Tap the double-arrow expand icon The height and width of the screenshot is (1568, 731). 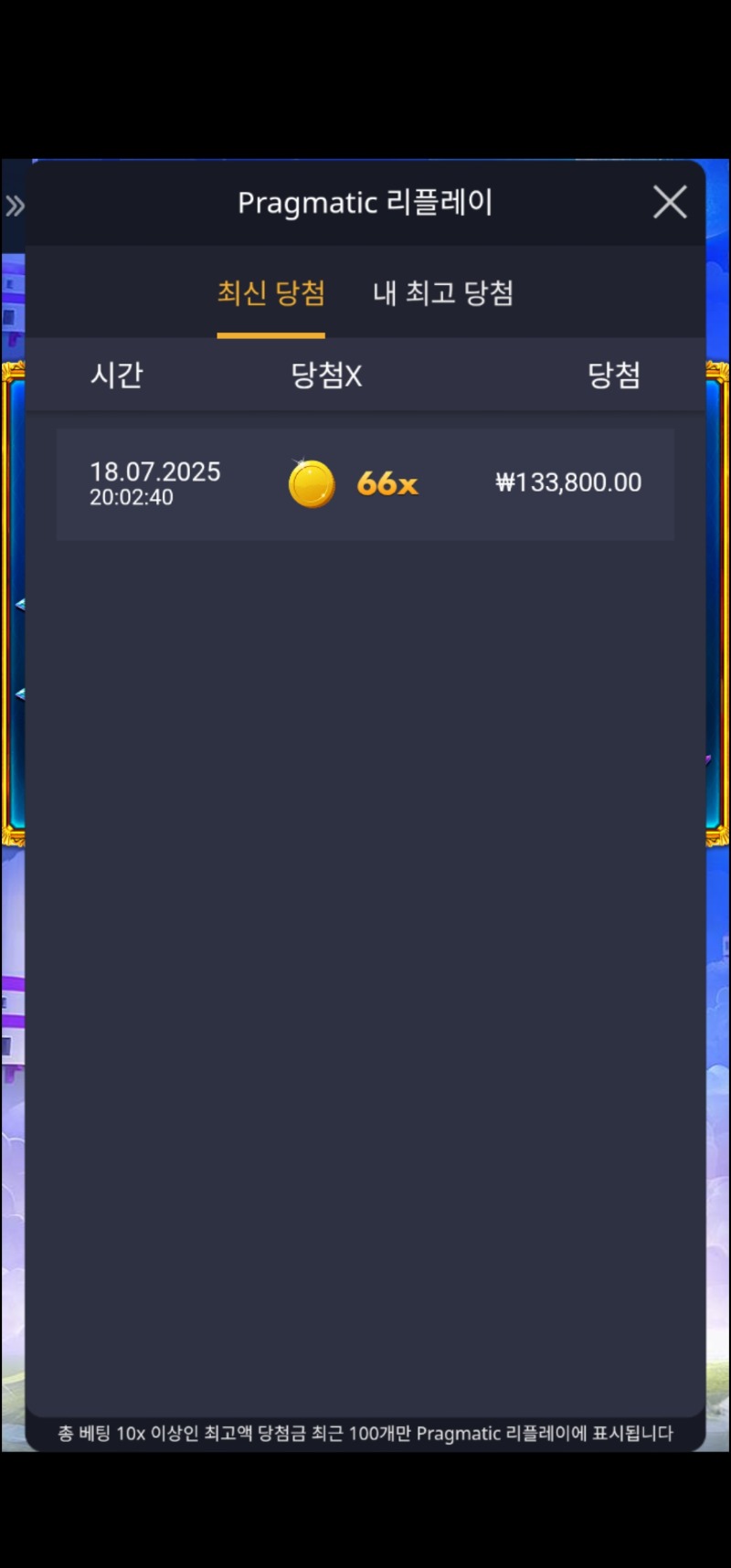(15, 207)
